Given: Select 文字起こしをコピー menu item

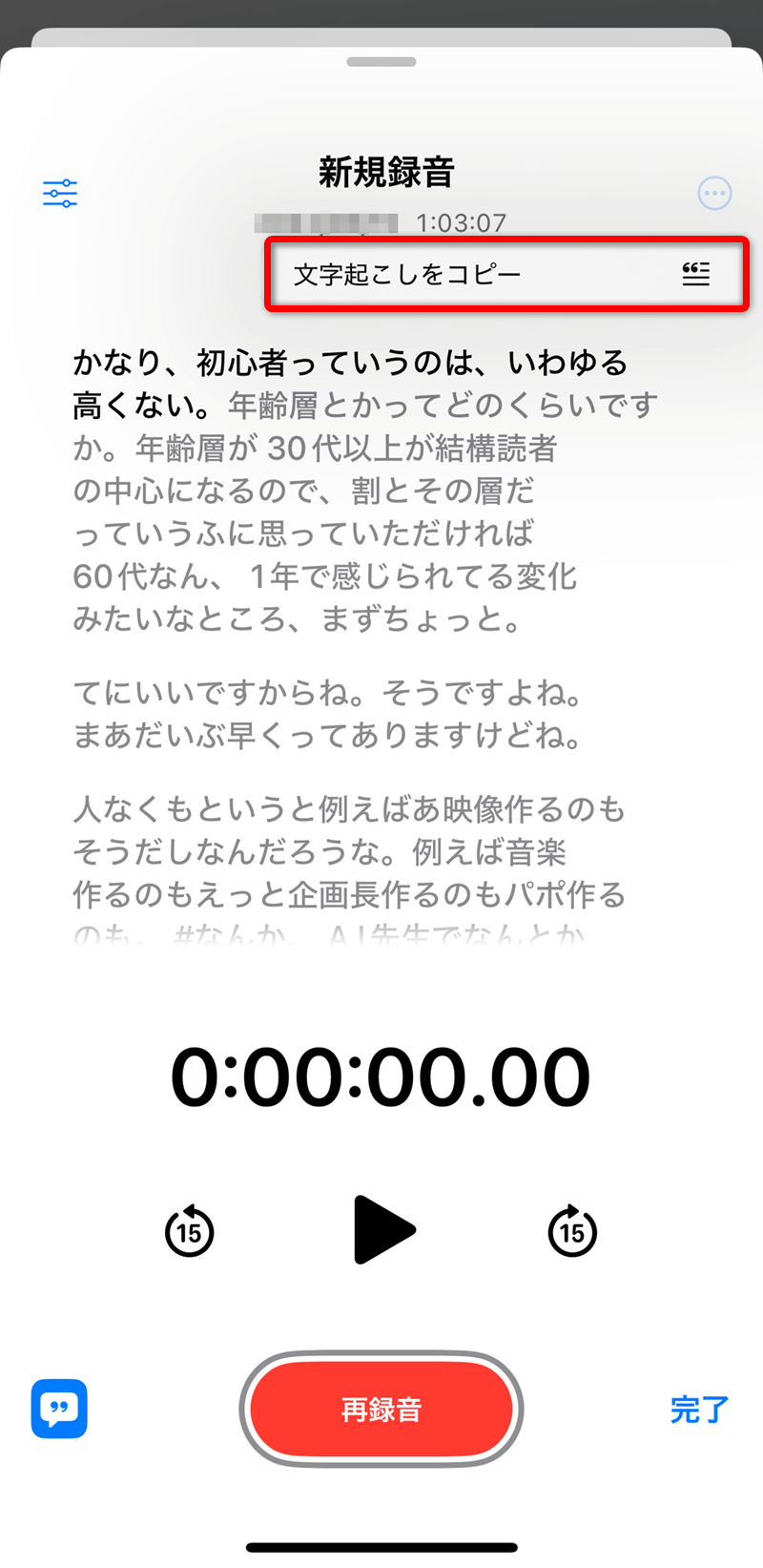Looking at the screenshot, I should [506, 275].
